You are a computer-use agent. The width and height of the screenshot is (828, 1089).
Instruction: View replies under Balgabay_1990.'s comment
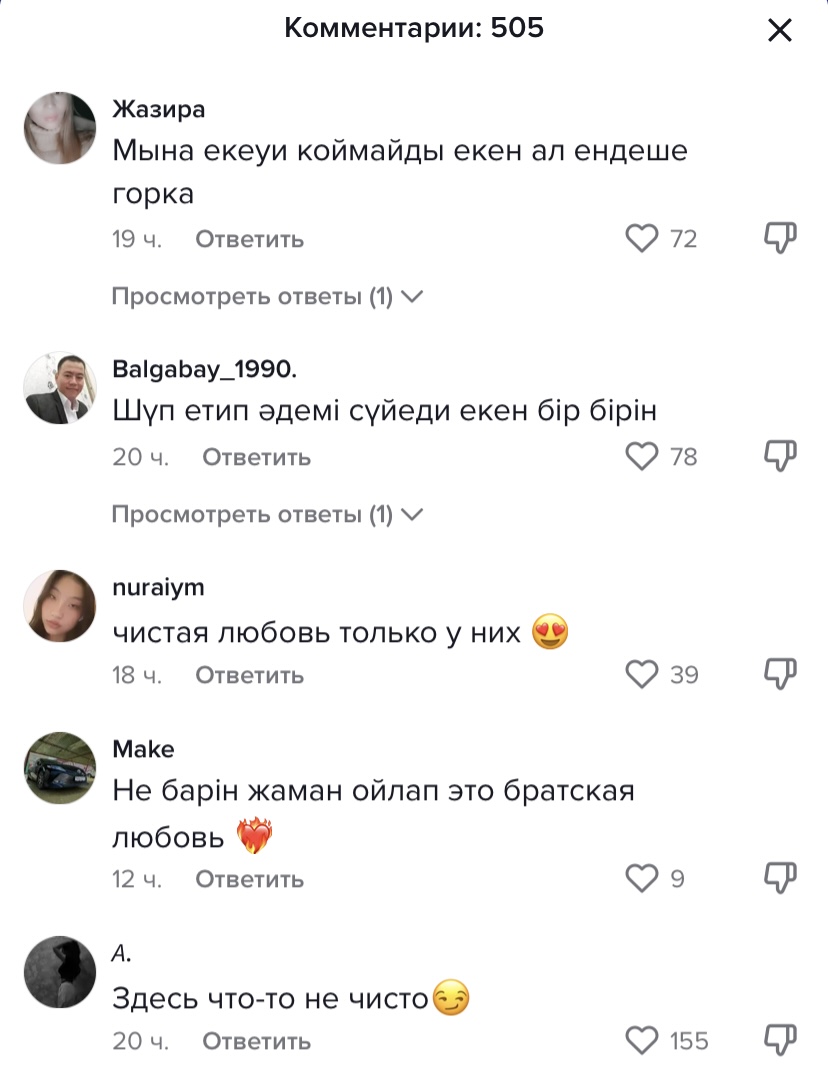267,515
